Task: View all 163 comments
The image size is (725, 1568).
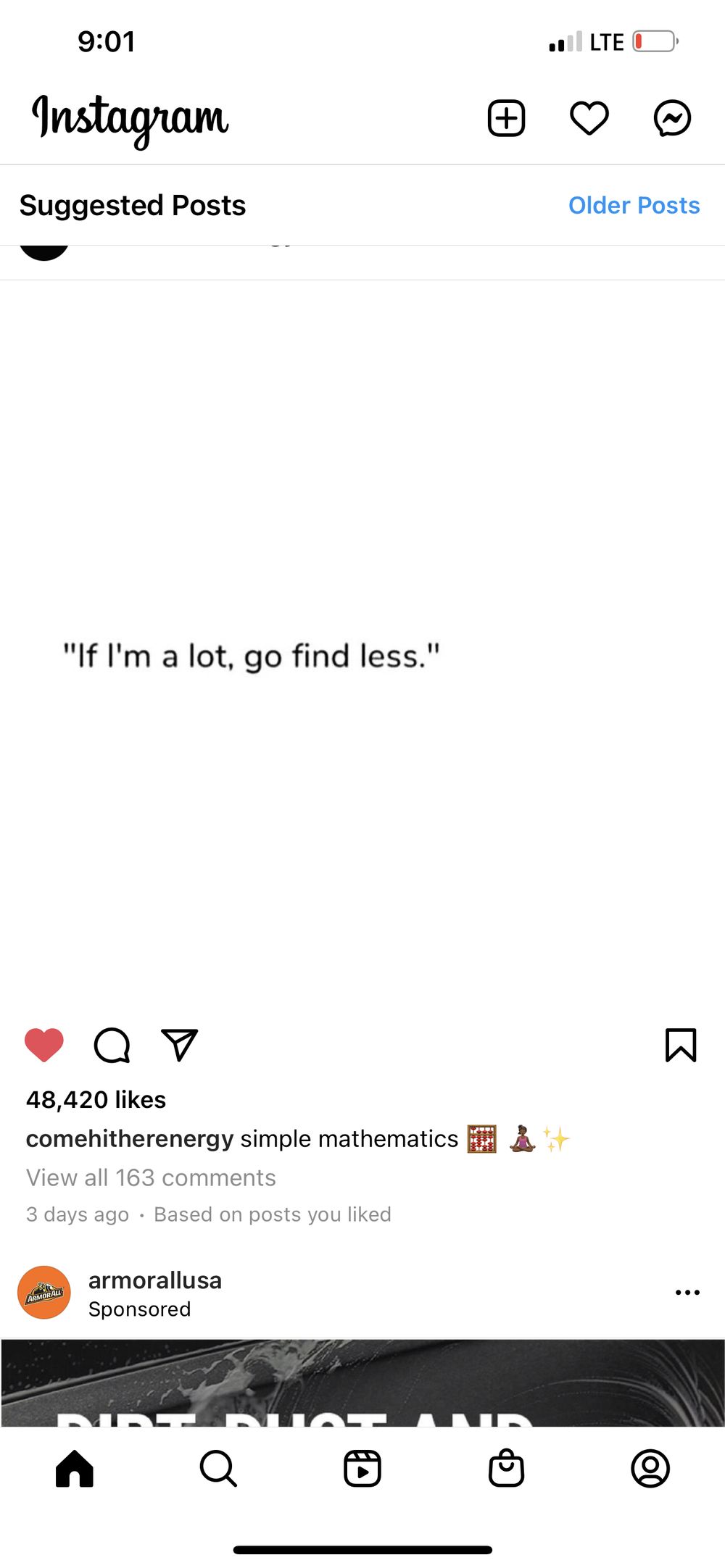Action: 151,1177
